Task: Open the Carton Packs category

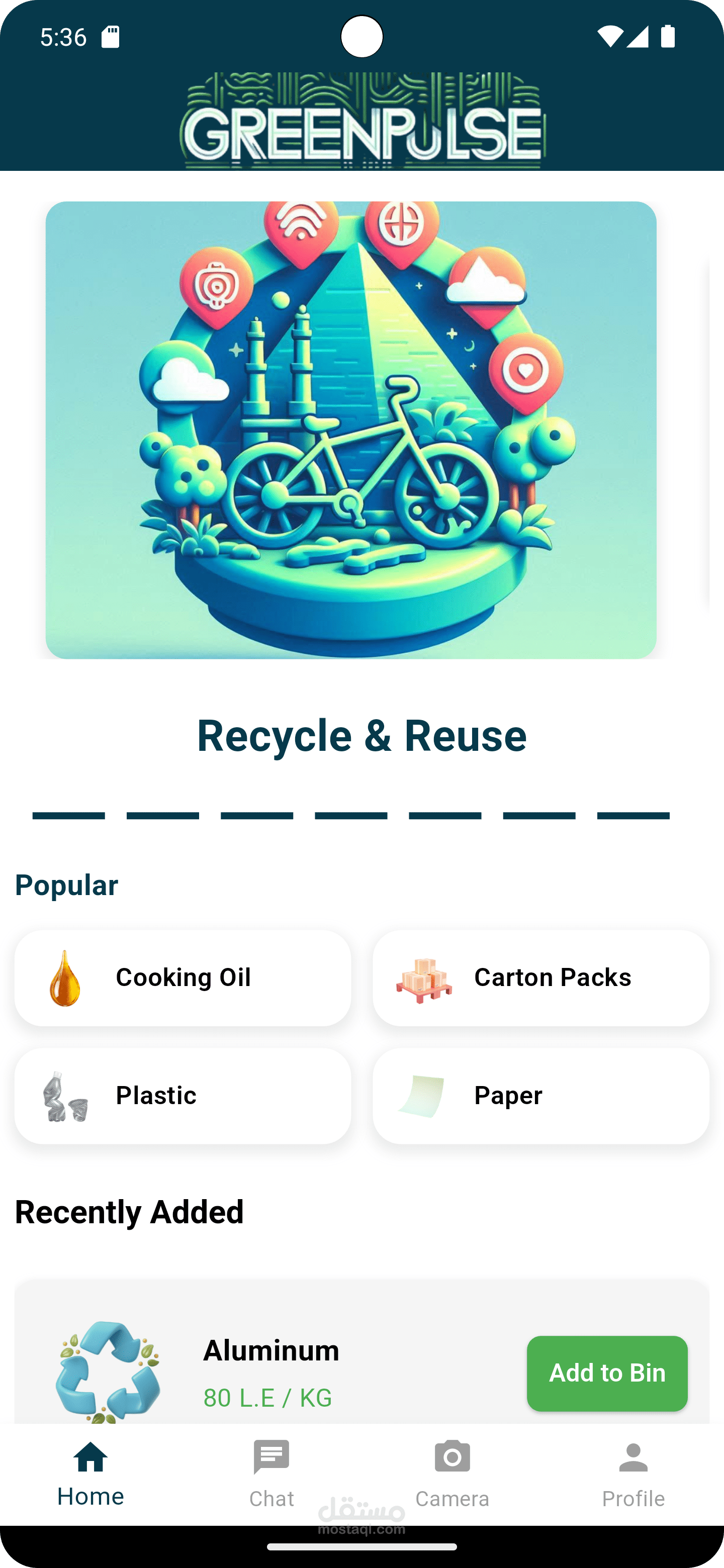Action: click(x=540, y=977)
